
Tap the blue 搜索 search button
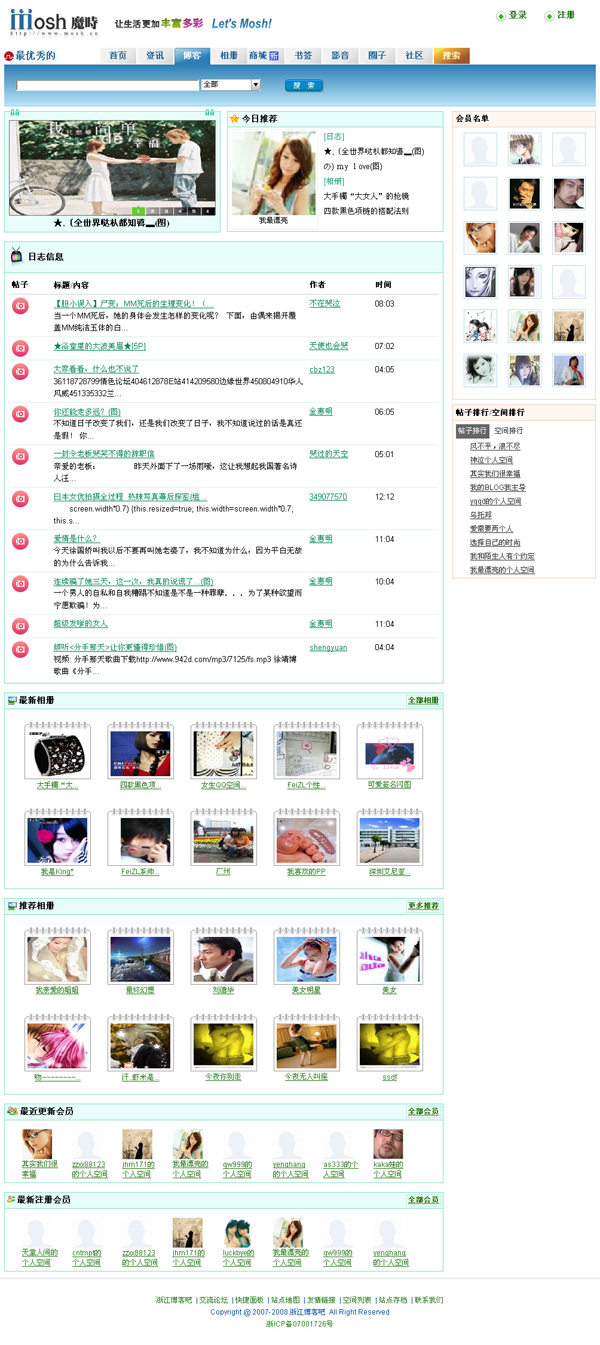[303, 85]
